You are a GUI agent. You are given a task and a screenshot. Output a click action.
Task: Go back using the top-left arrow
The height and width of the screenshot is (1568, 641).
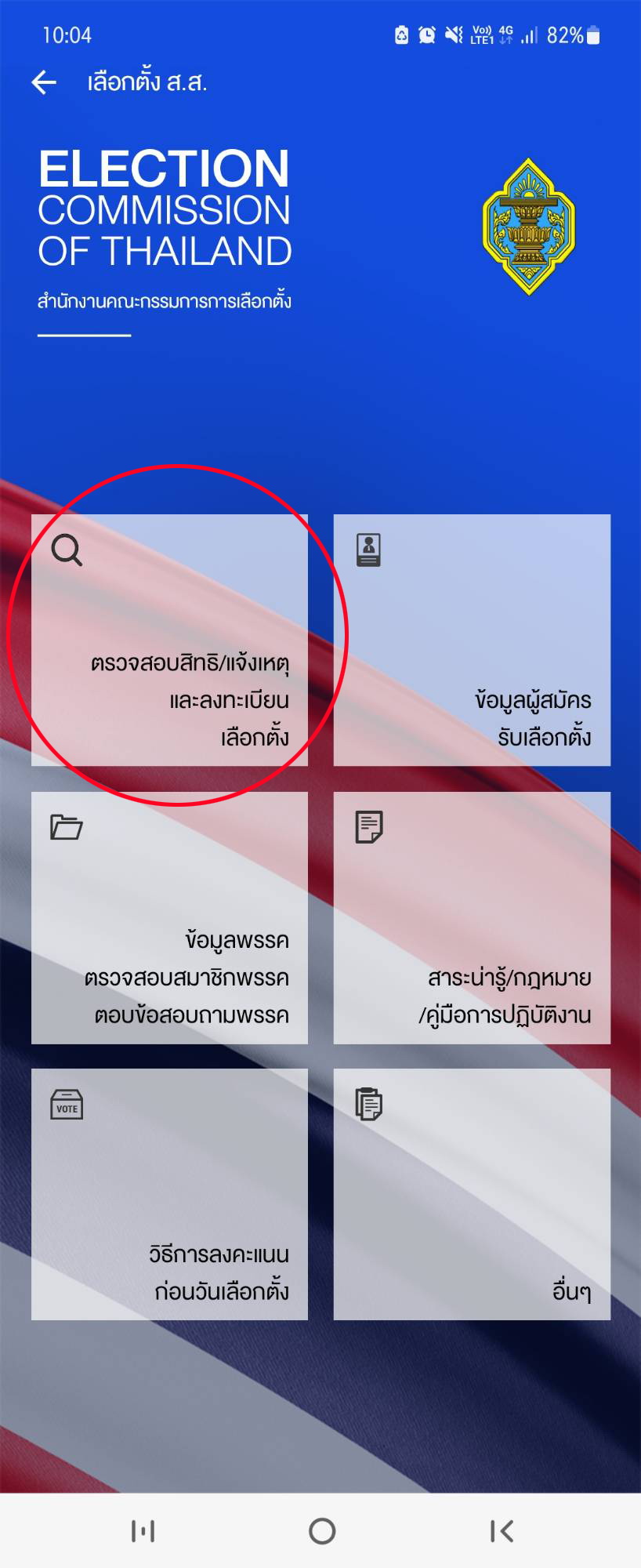(x=45, y=82)
